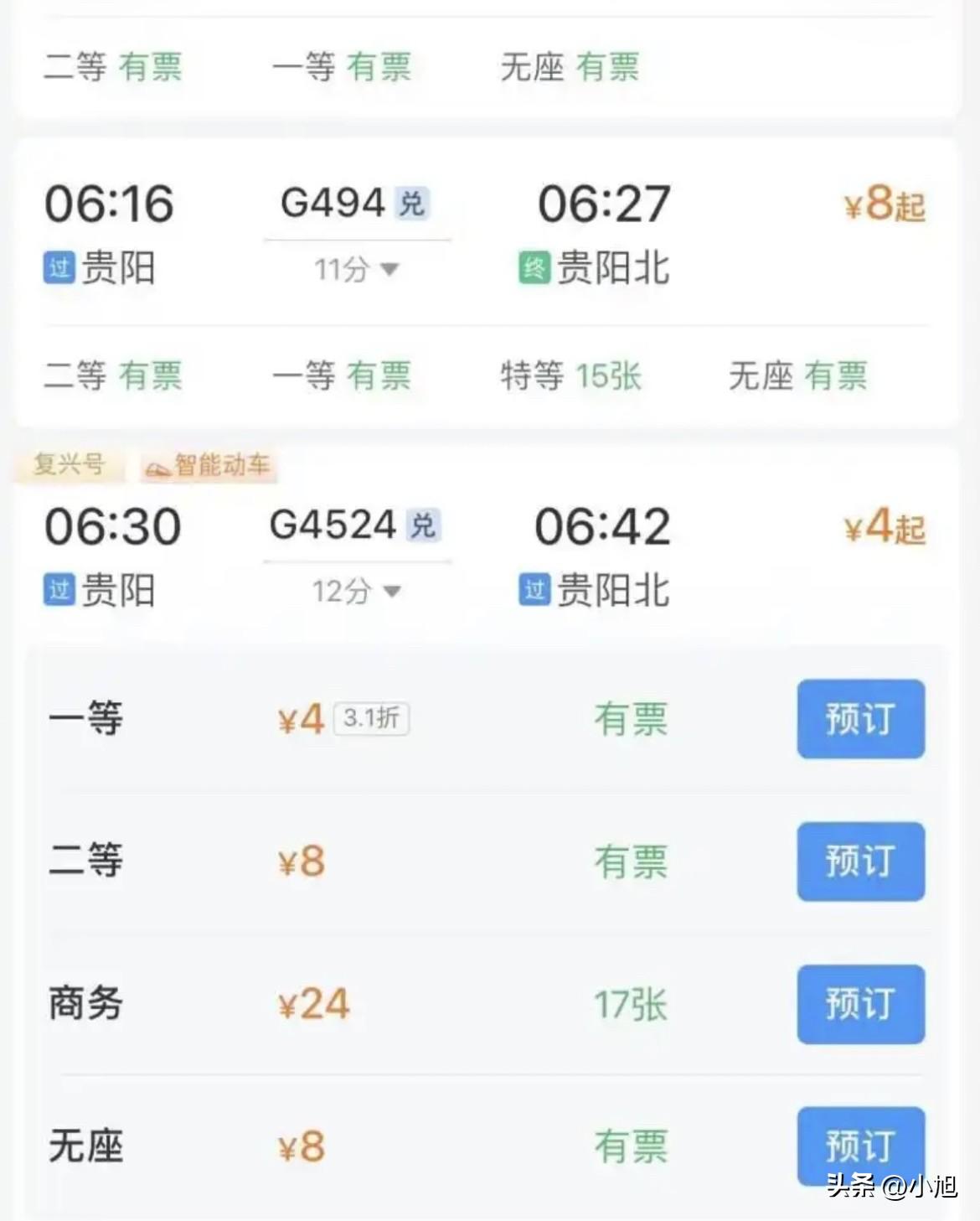Click 15张 for G494 特等 seats
Image resolution: width=980 pixels, height=1221 pixels.
610,377
